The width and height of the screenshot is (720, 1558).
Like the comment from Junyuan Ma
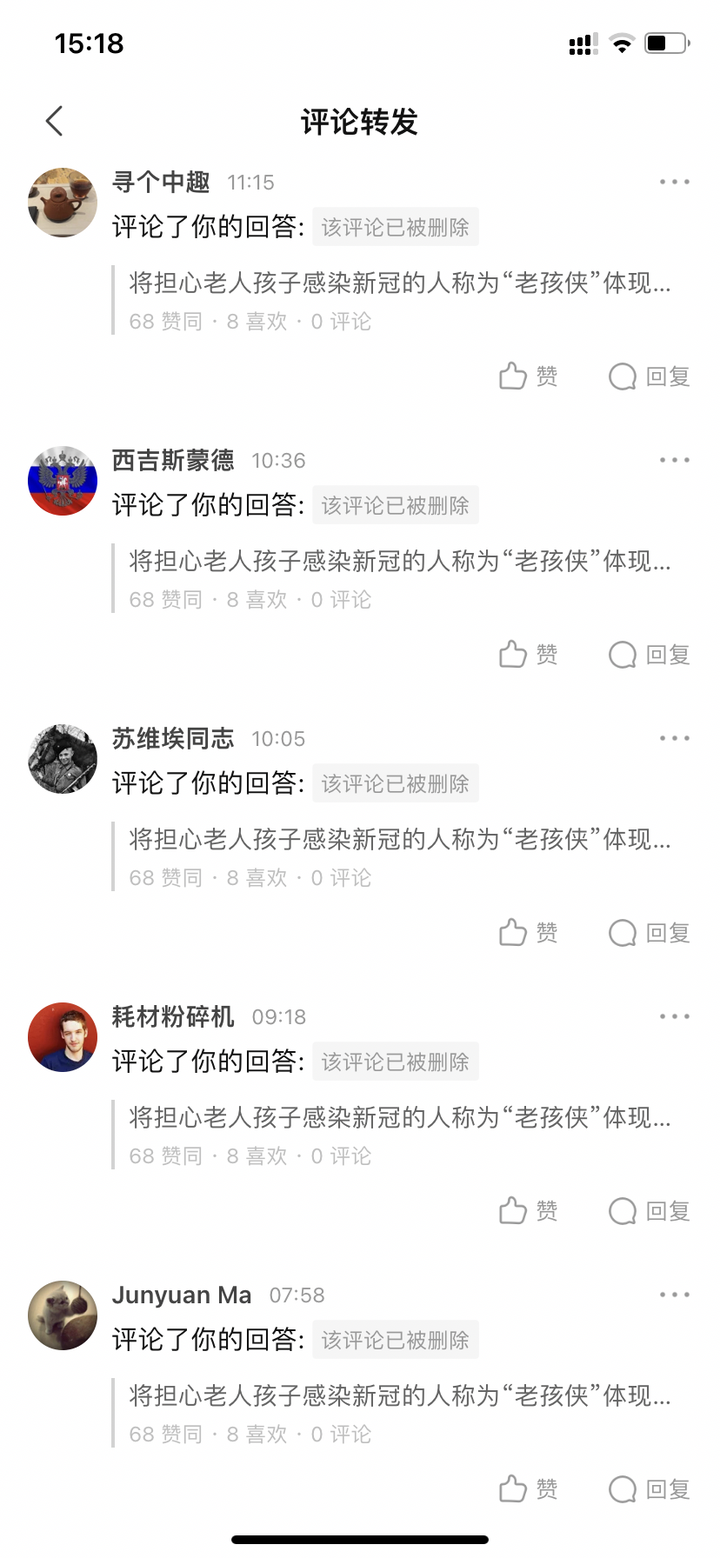pos(528,1488)
